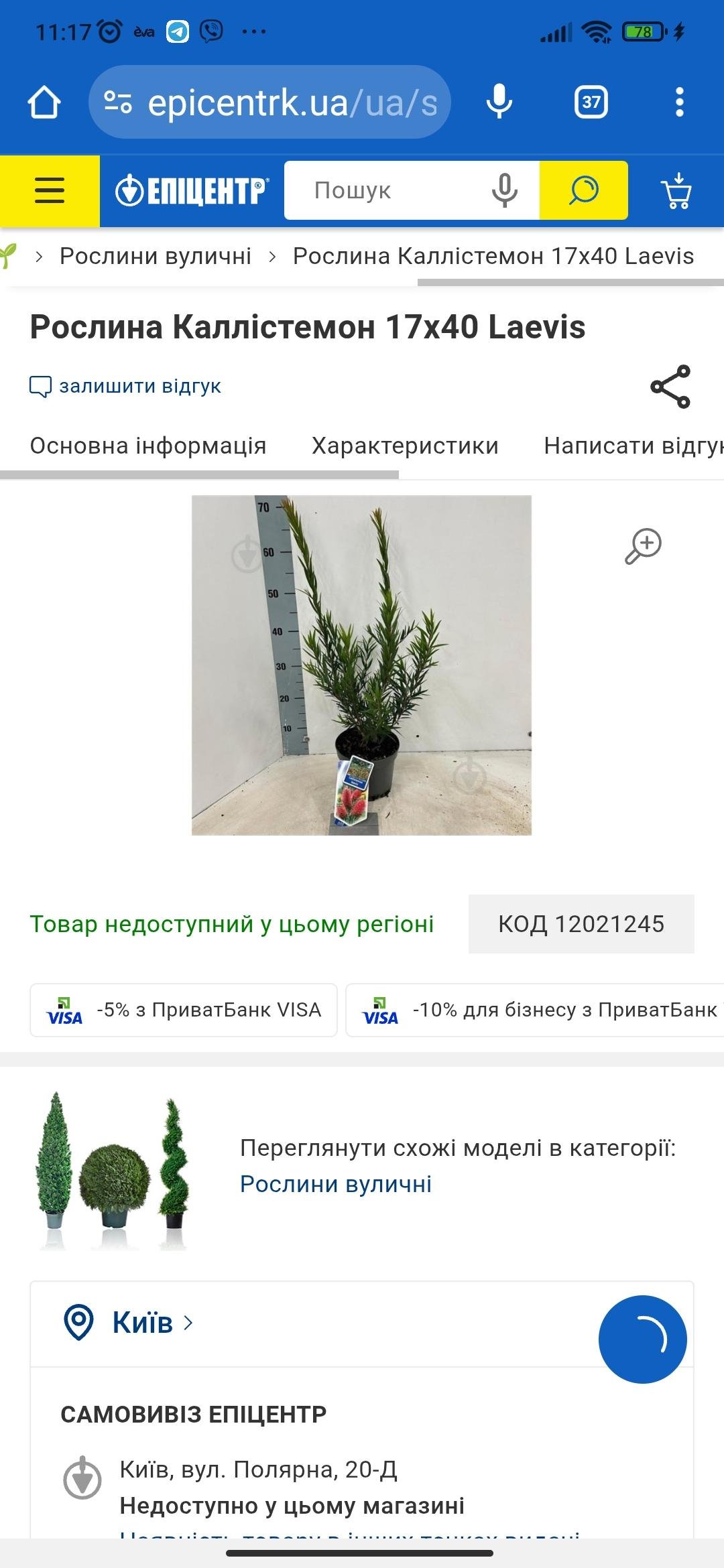Open the tab switcher showing 37 tabs

tap(590, 102)
